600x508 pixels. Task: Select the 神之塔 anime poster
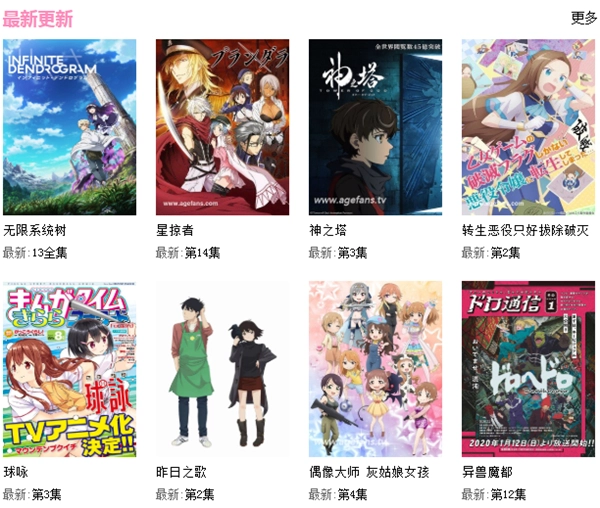pyautogui.click(x=375, y=127)
